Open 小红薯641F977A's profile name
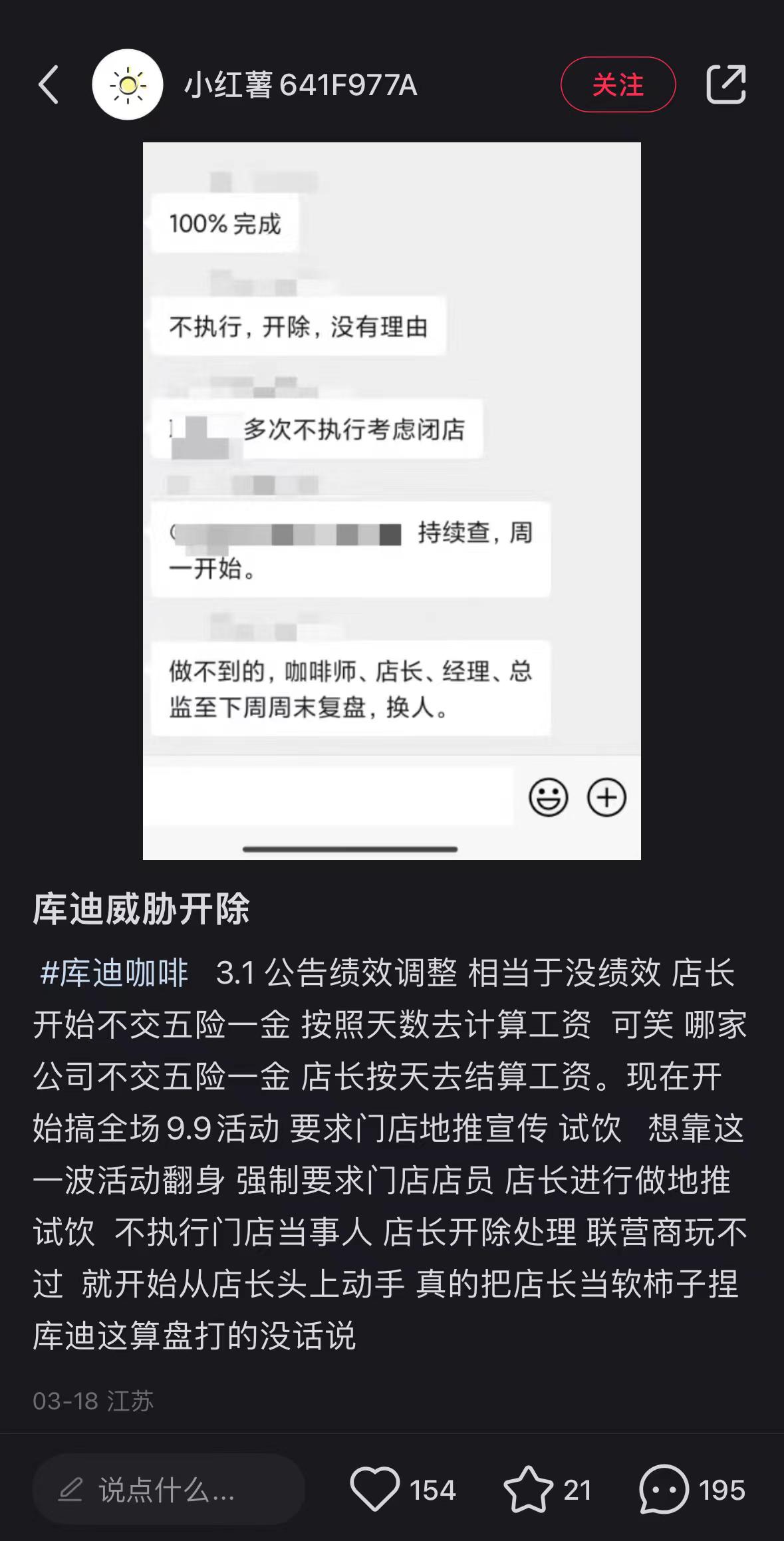 coord(301,85)
